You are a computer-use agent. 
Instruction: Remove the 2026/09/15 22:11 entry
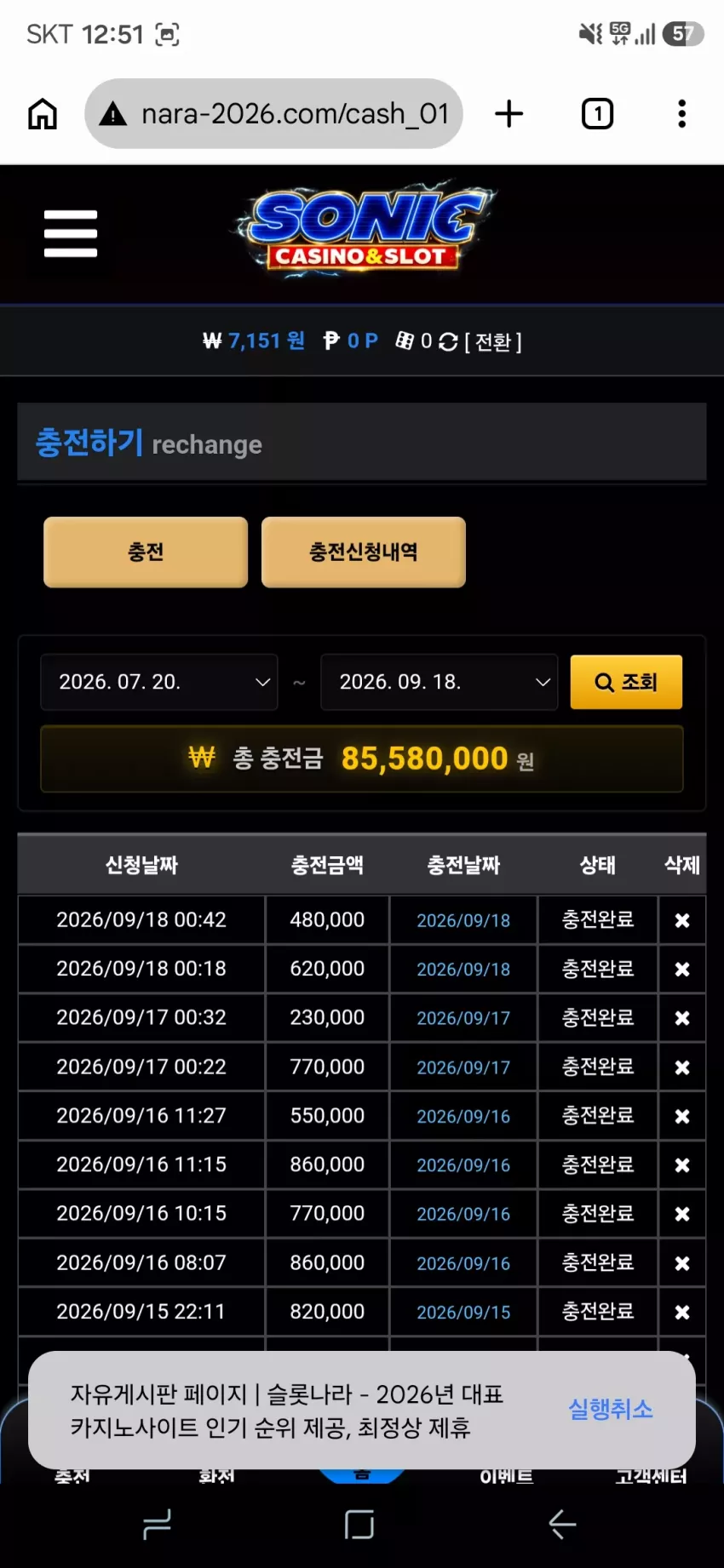pos(682,1313)
